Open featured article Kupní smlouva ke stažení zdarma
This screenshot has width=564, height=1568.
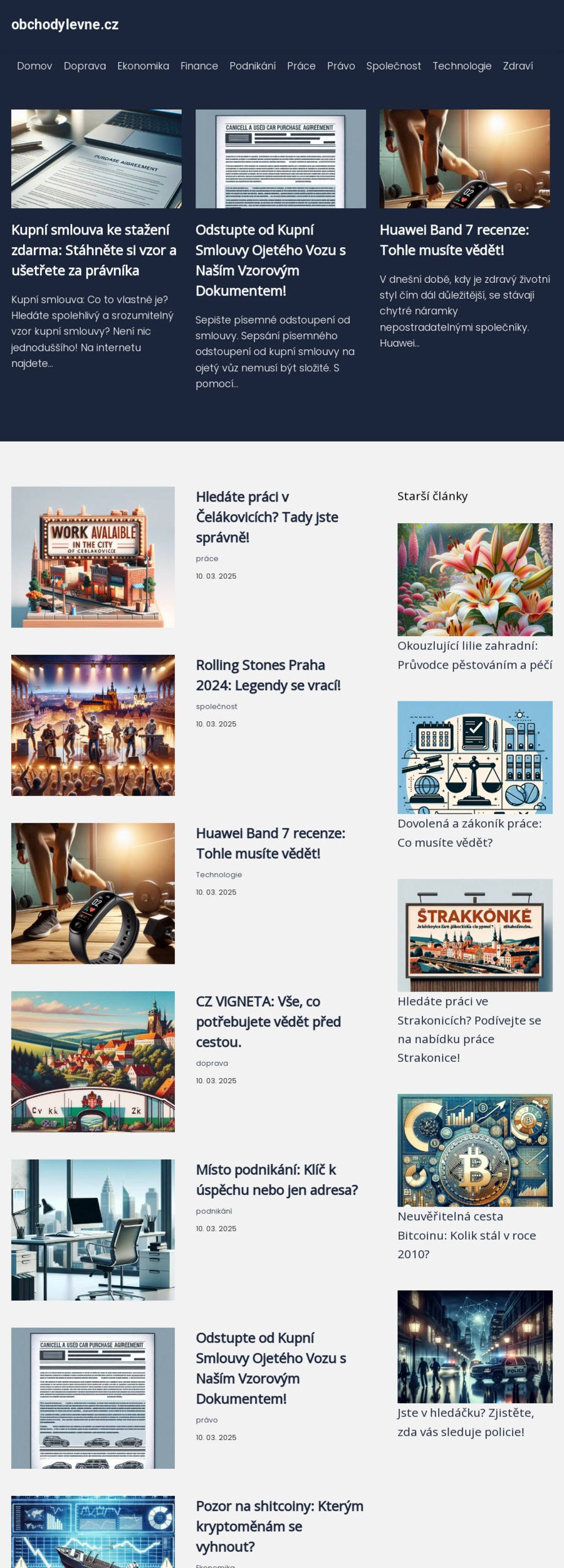click(x=94, y=250)
